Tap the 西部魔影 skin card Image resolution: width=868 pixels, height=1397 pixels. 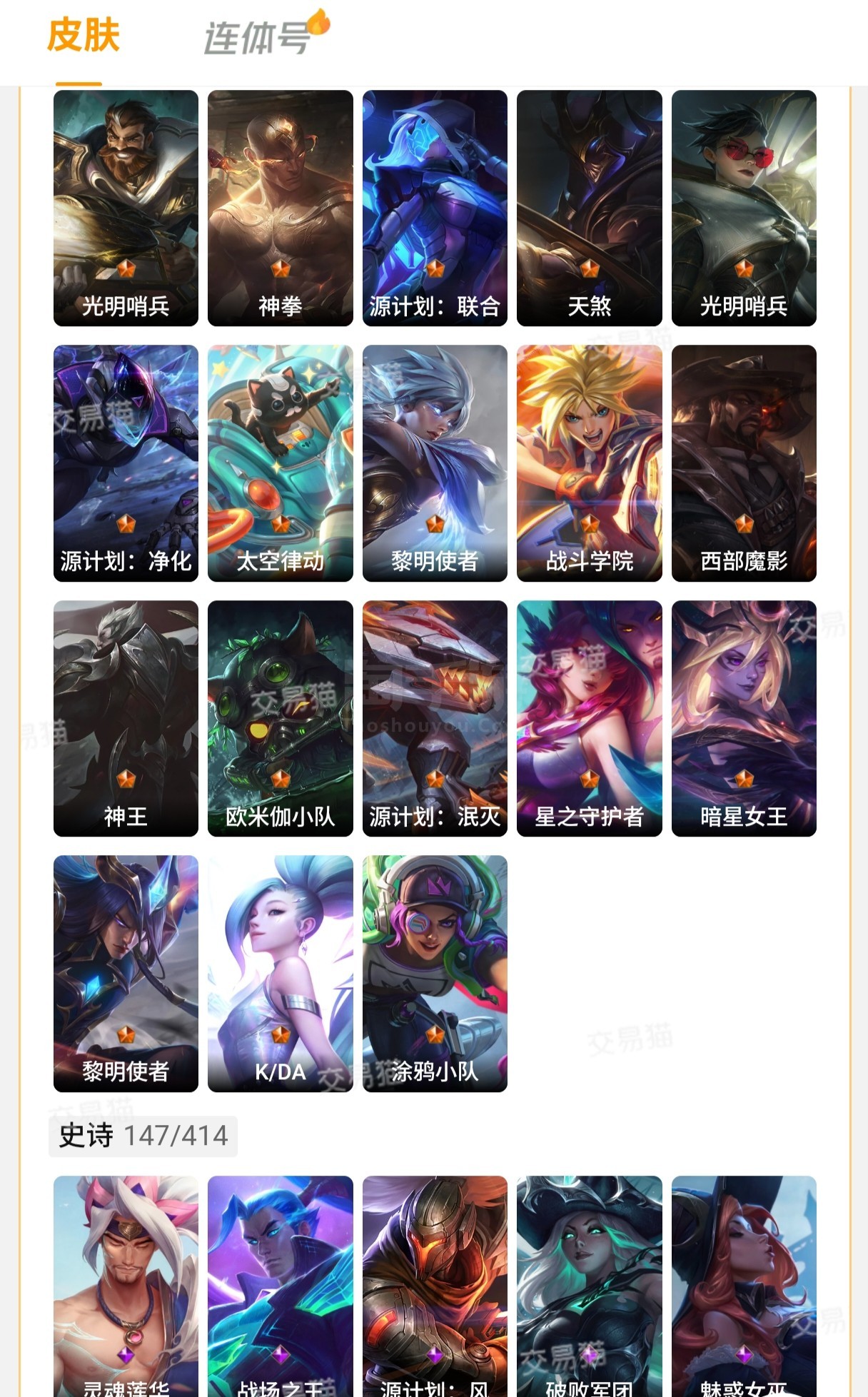pos(744,463)
